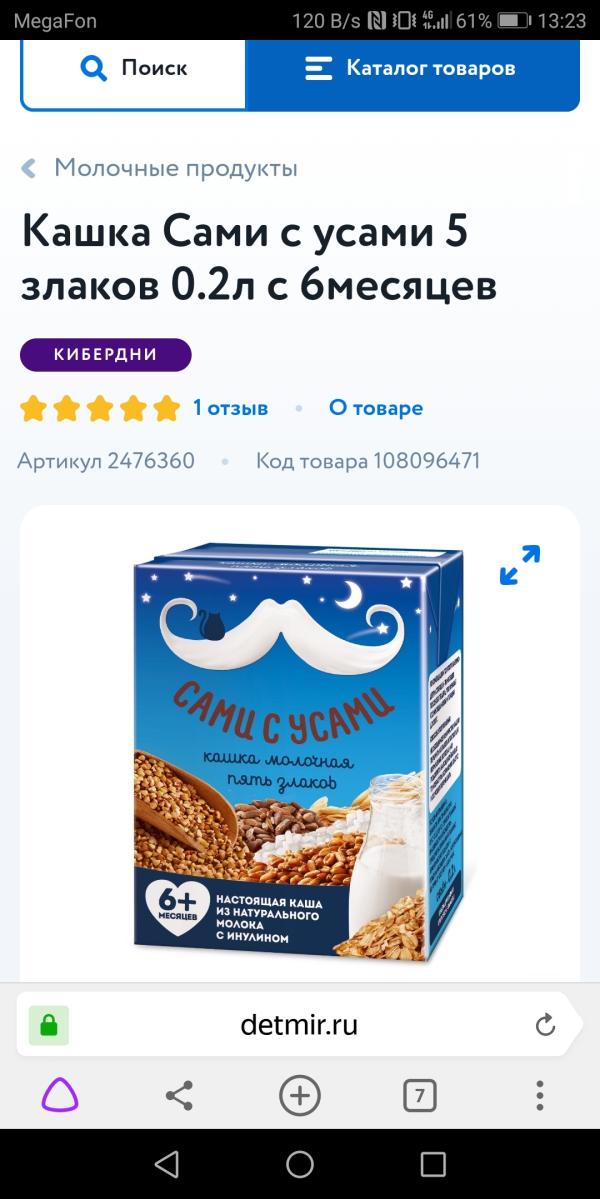Share this page
Image resolution: width=600 pixels, height=1199 pixels.
pyautogui.click(x=180, y=1097)
